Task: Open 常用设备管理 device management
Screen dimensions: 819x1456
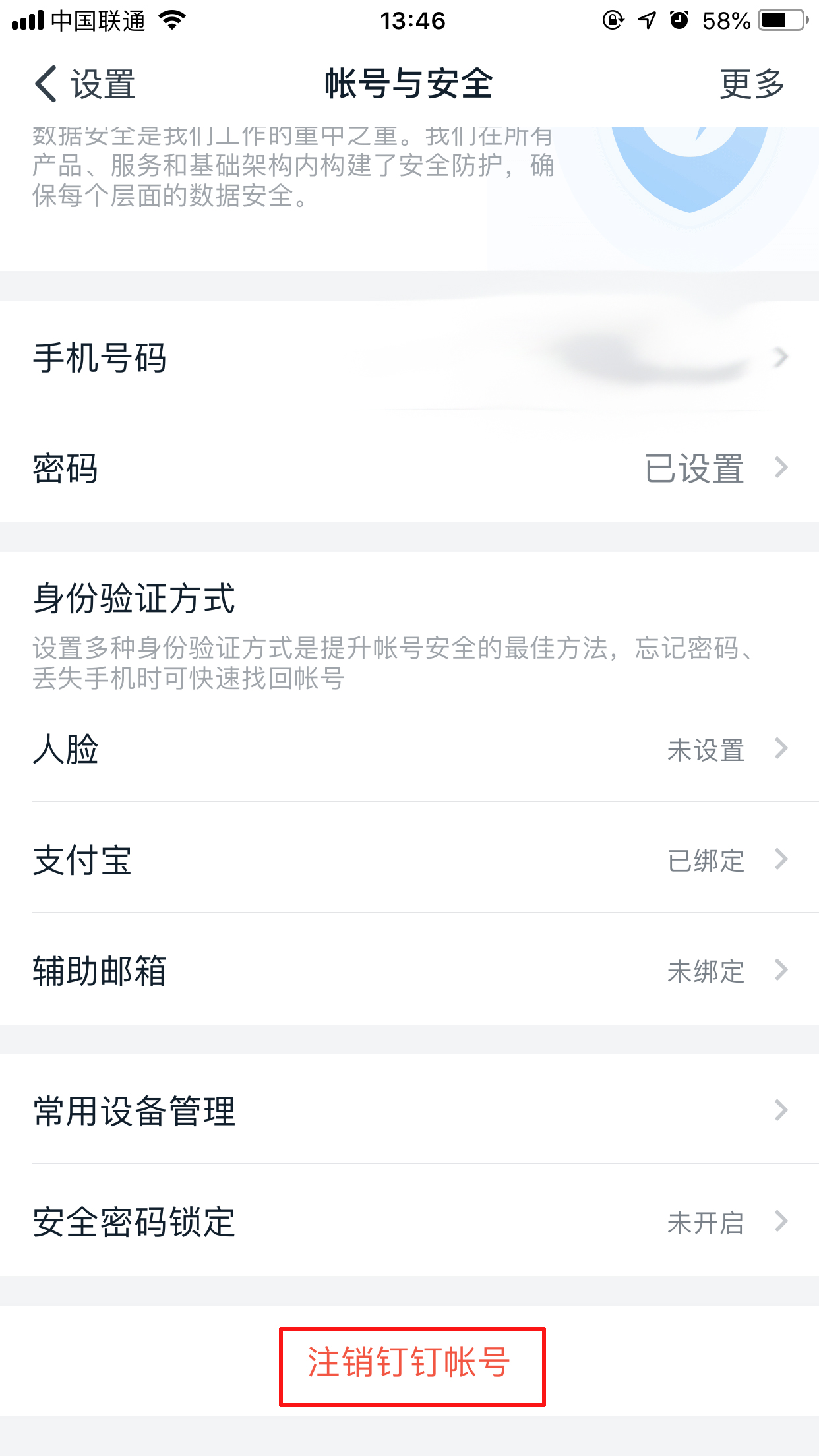Action: [409, 1112]
